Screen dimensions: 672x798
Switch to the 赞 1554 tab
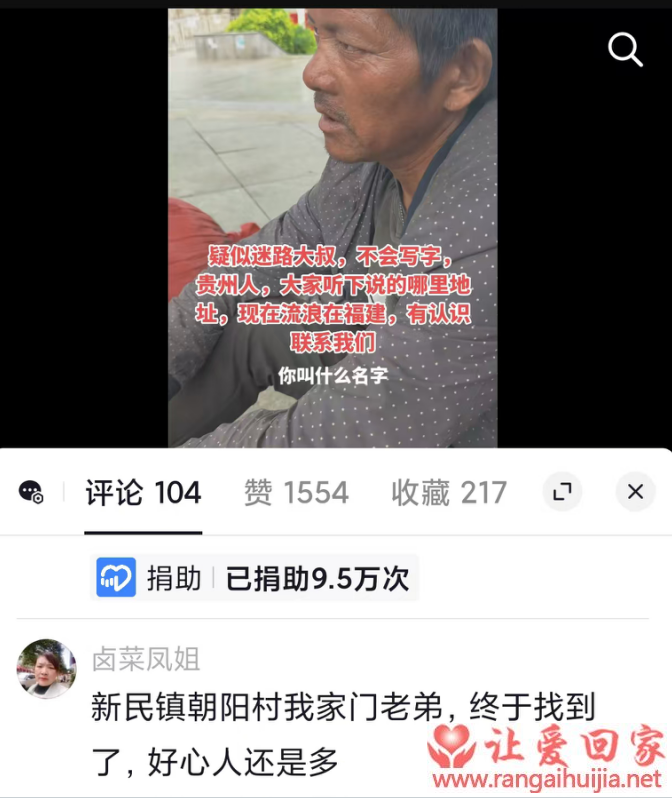click(296, 492)
